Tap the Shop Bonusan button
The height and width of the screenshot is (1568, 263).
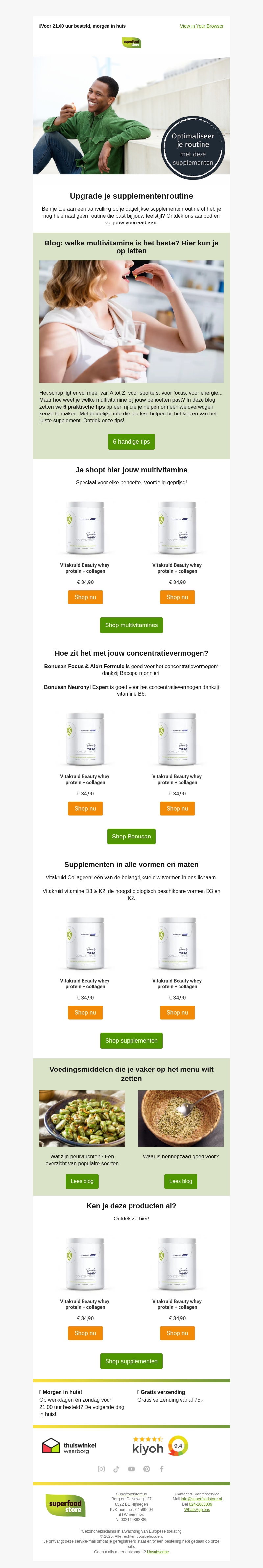131,837
